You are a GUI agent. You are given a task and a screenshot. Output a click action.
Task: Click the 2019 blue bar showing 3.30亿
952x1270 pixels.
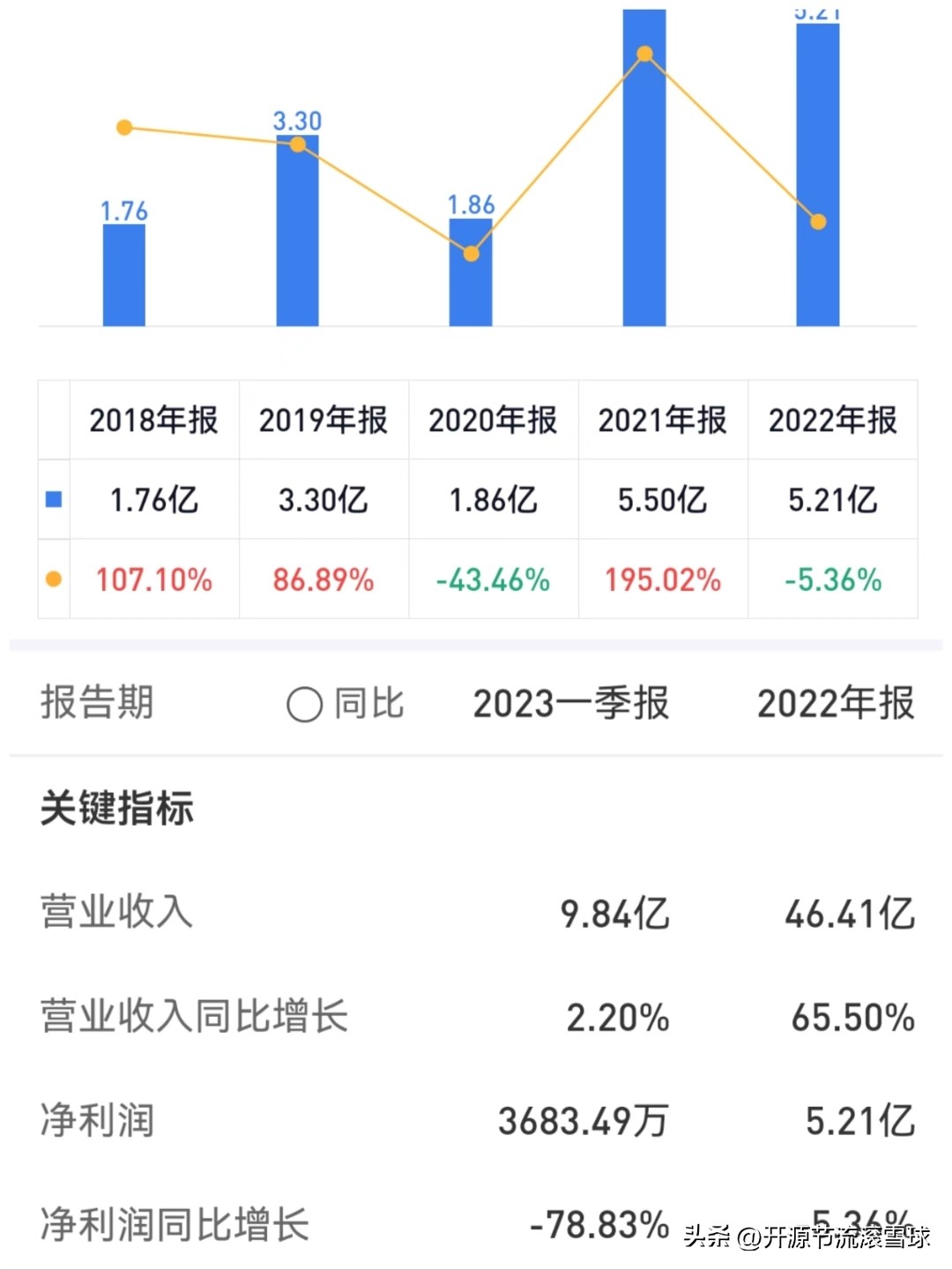(x=299, y=231)
